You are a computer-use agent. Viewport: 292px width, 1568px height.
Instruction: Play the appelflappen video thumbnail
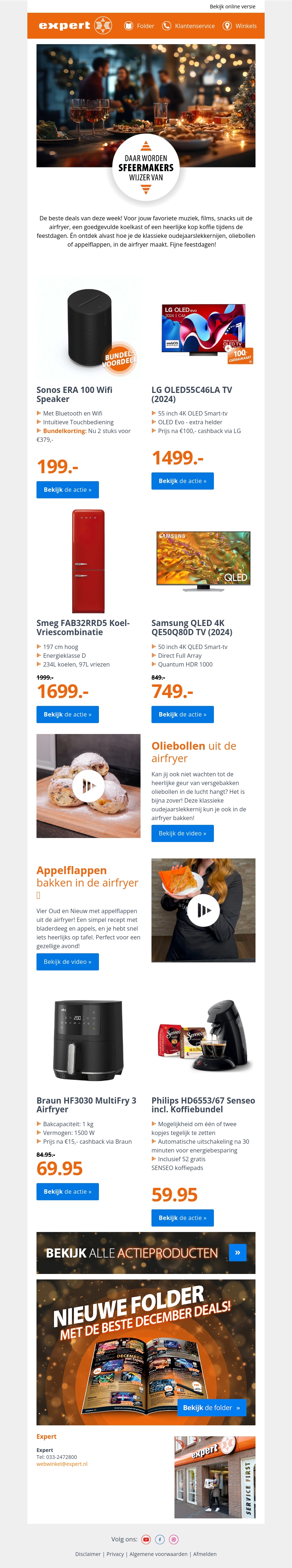point(203,910)
